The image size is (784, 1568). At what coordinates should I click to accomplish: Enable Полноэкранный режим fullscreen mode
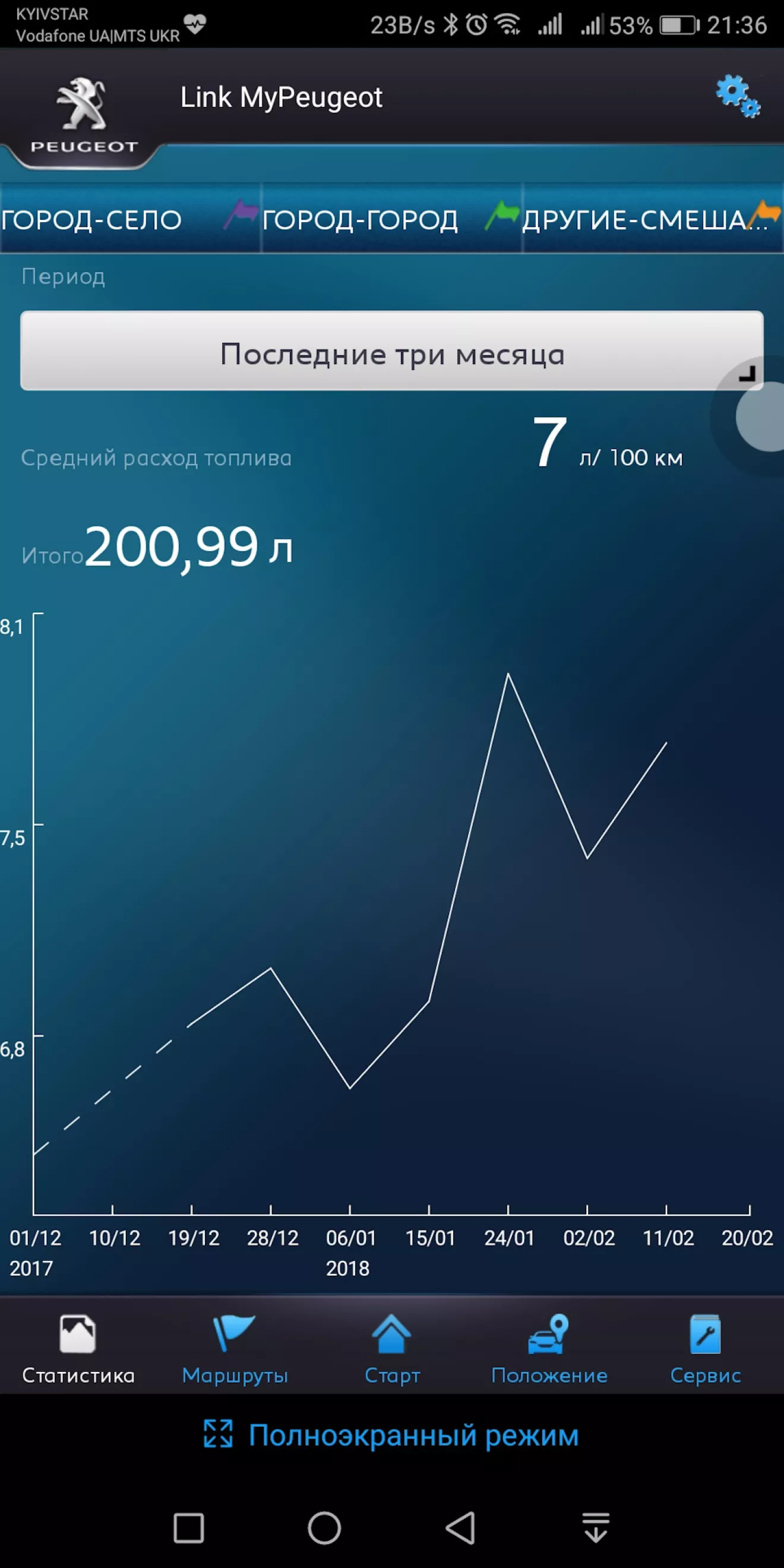391,1436
